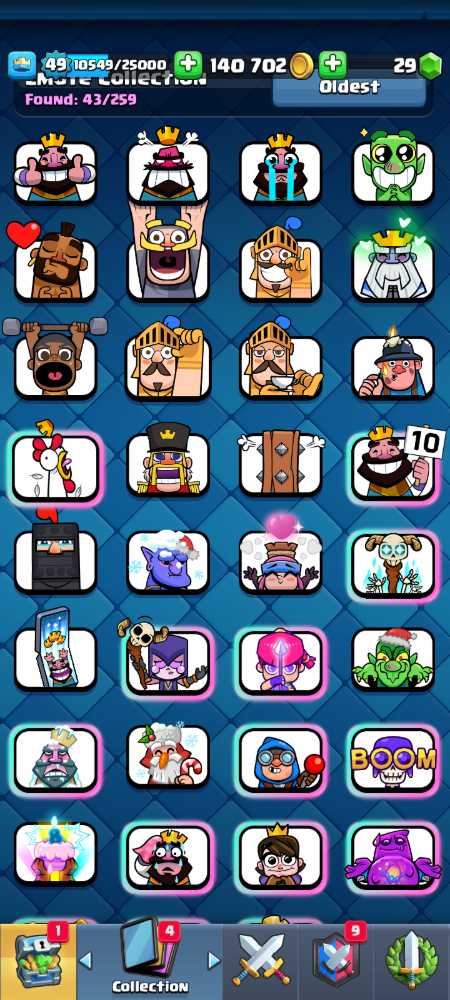
Task: Add gems with the green plus button
Action: click(333, 65)
